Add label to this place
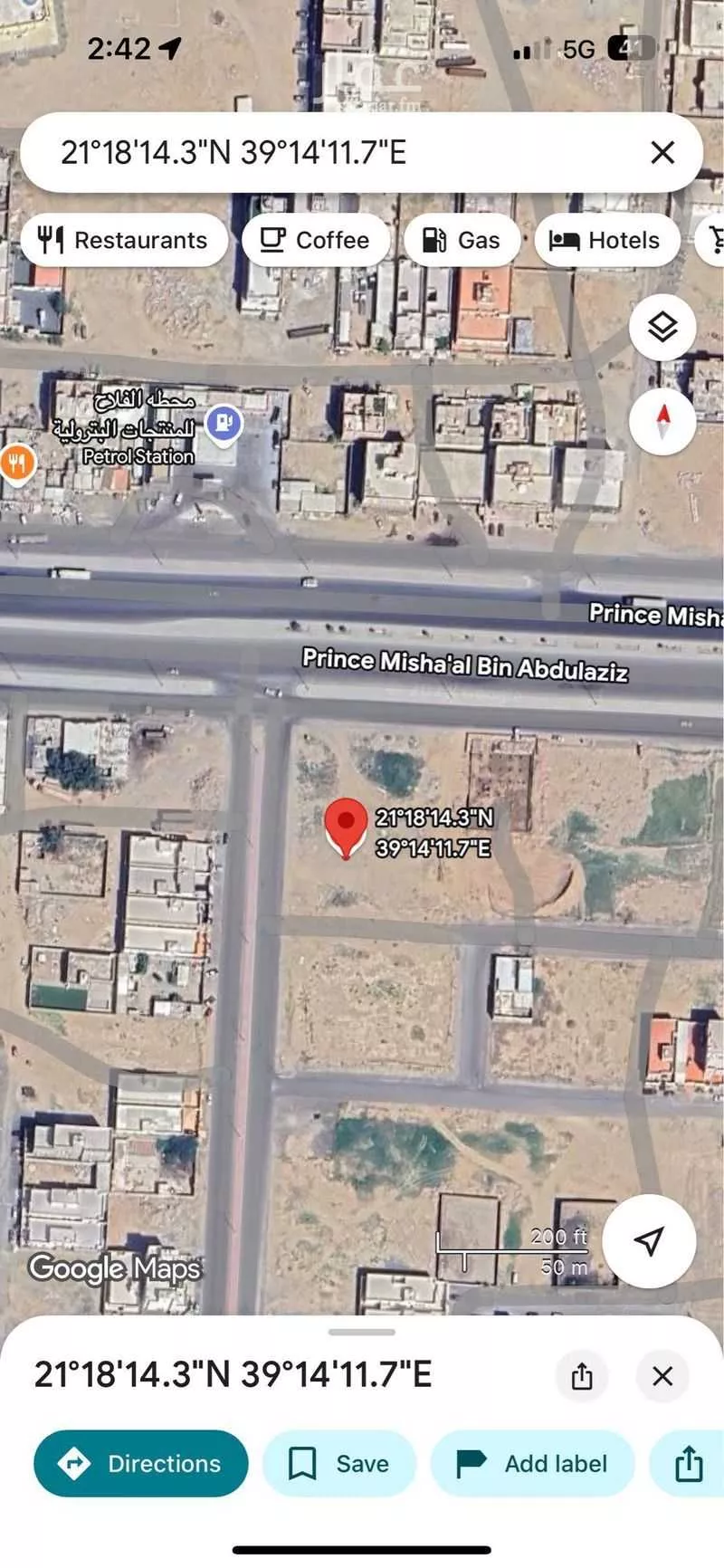The width and height of the screenshot is (724, 1568). pyautogui.click(x=532, y=1464)
